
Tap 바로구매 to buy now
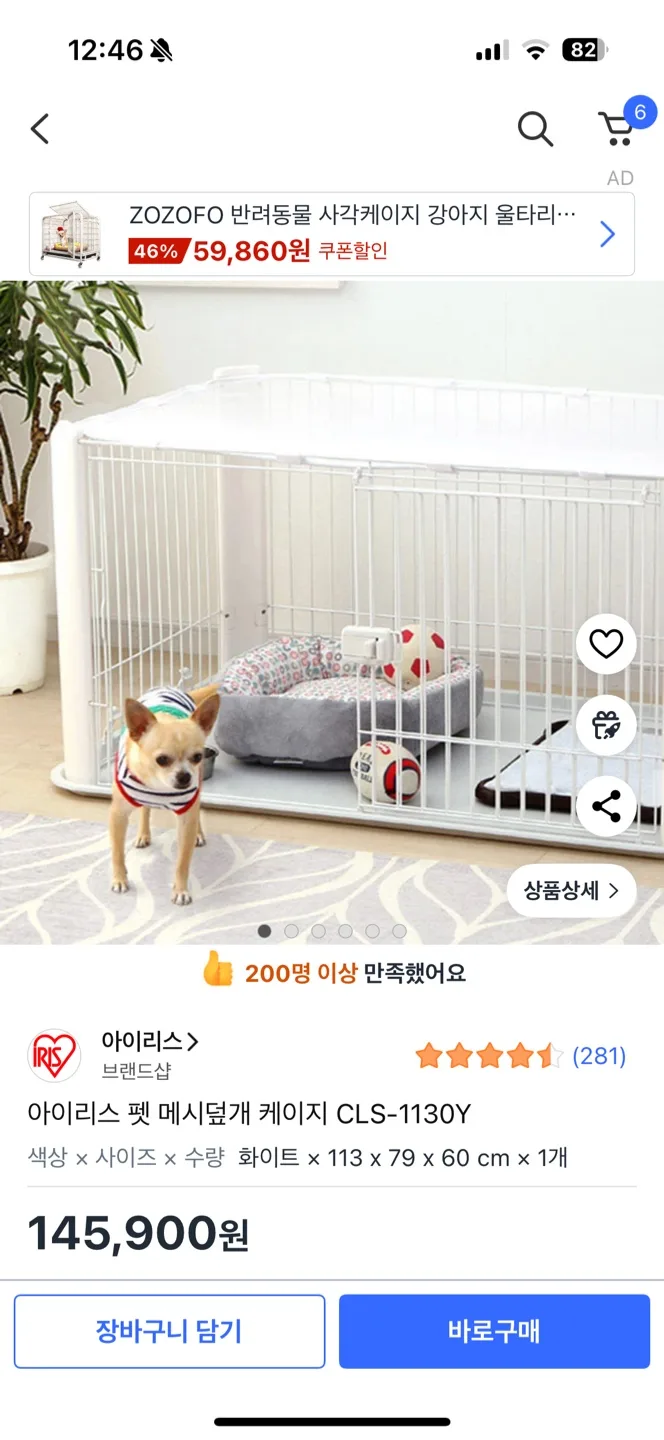coord(494,1331)
